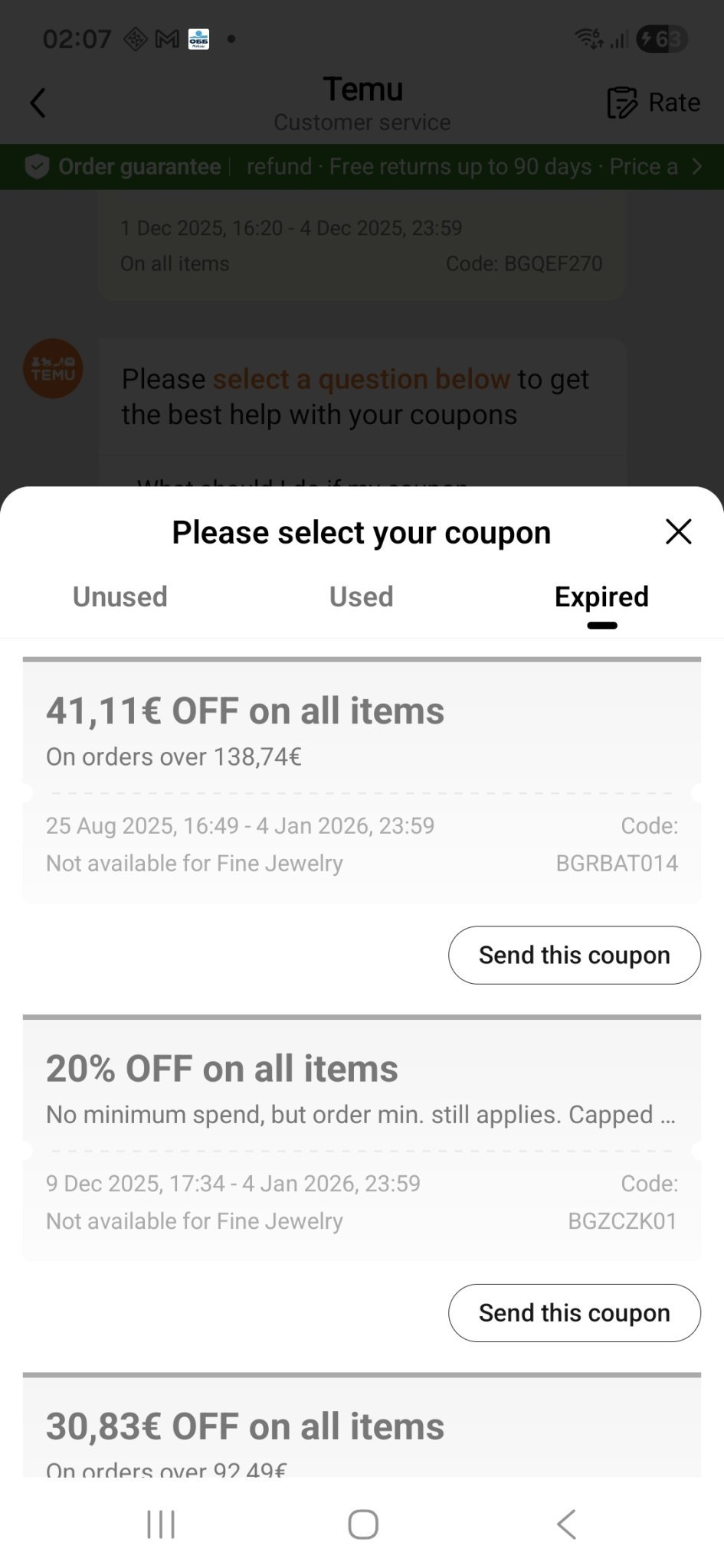Open recent apps from the navigation bar
This screenshot has width=724, height=1568.
point(161,1524)
